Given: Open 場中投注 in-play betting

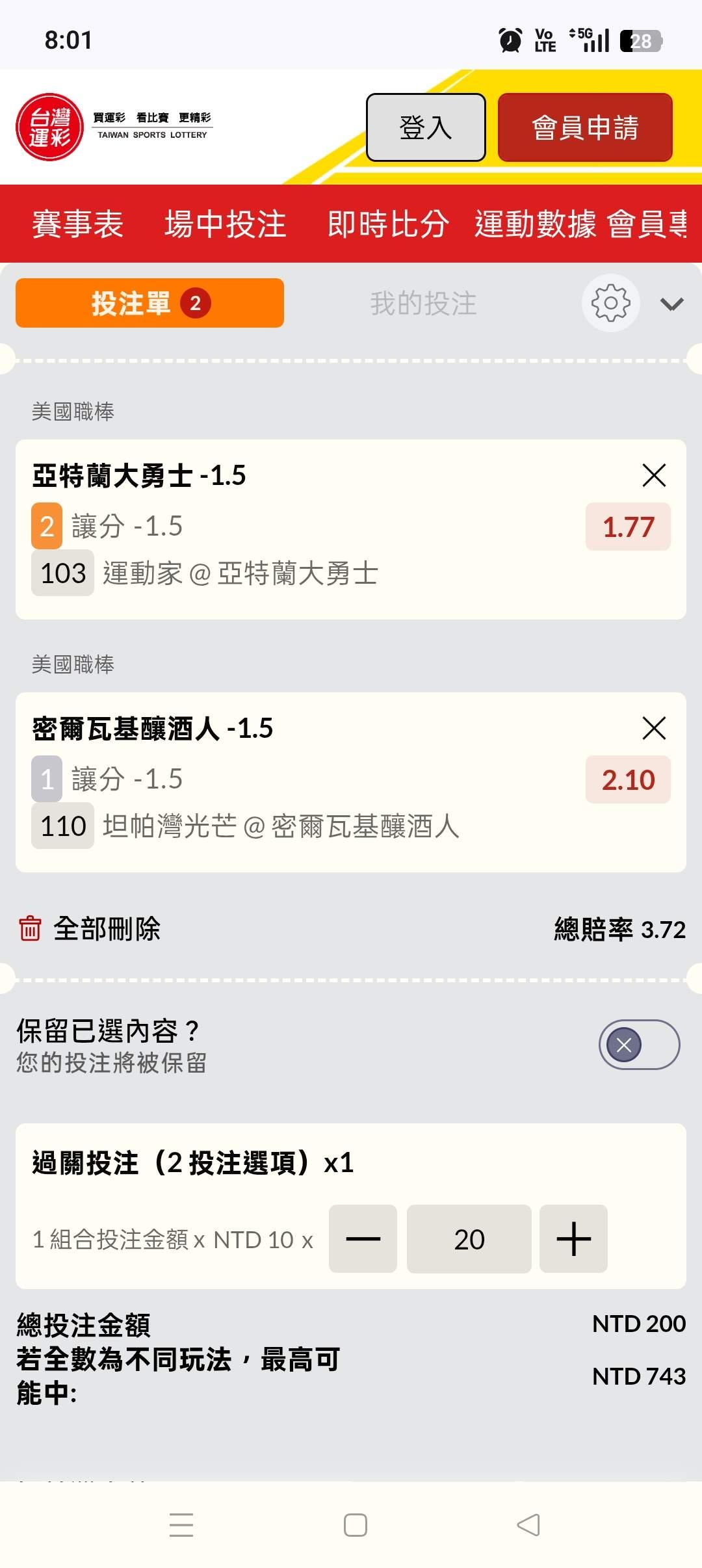Looking at the screenshot, I should [x=226, y=224].
